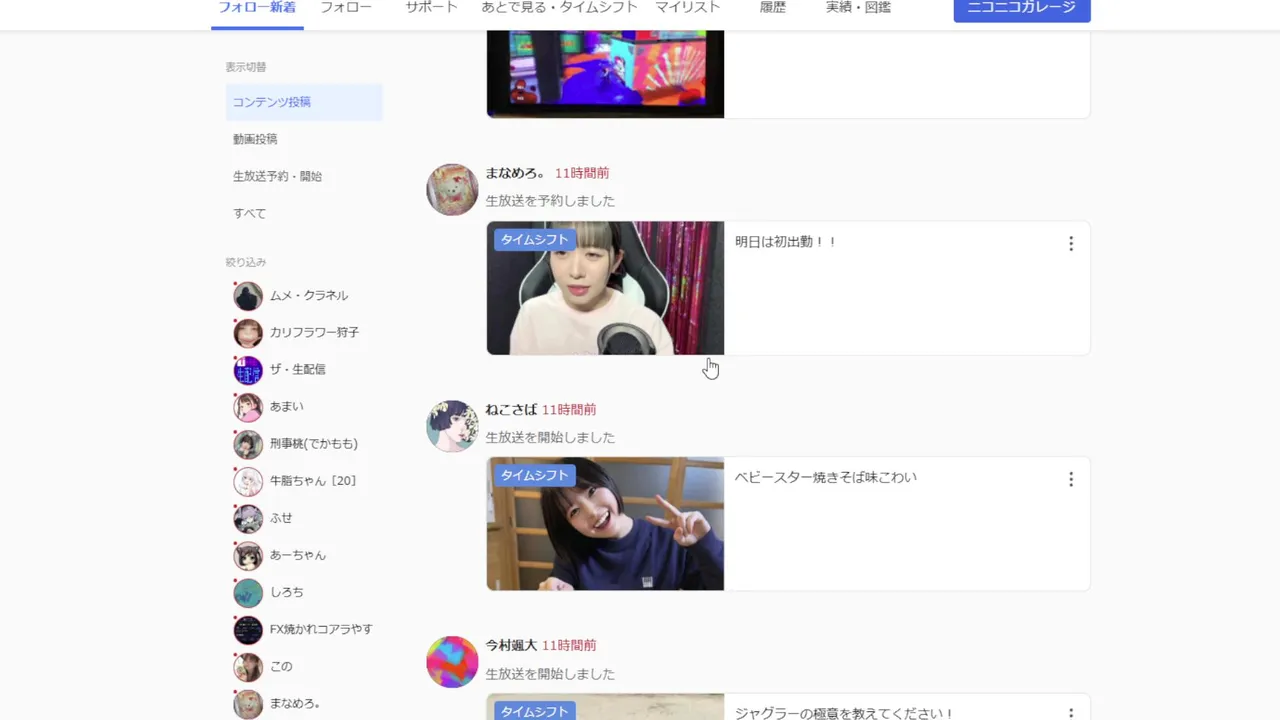Filter feed by ザ・生配信
Image resolution: width=1280 pixels, height=720 pixels.
[297, 370]
